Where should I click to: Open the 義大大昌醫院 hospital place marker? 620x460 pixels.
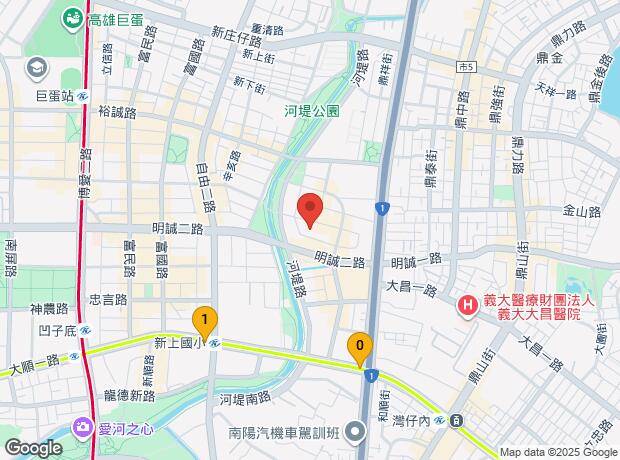click(x=466, y=304)
